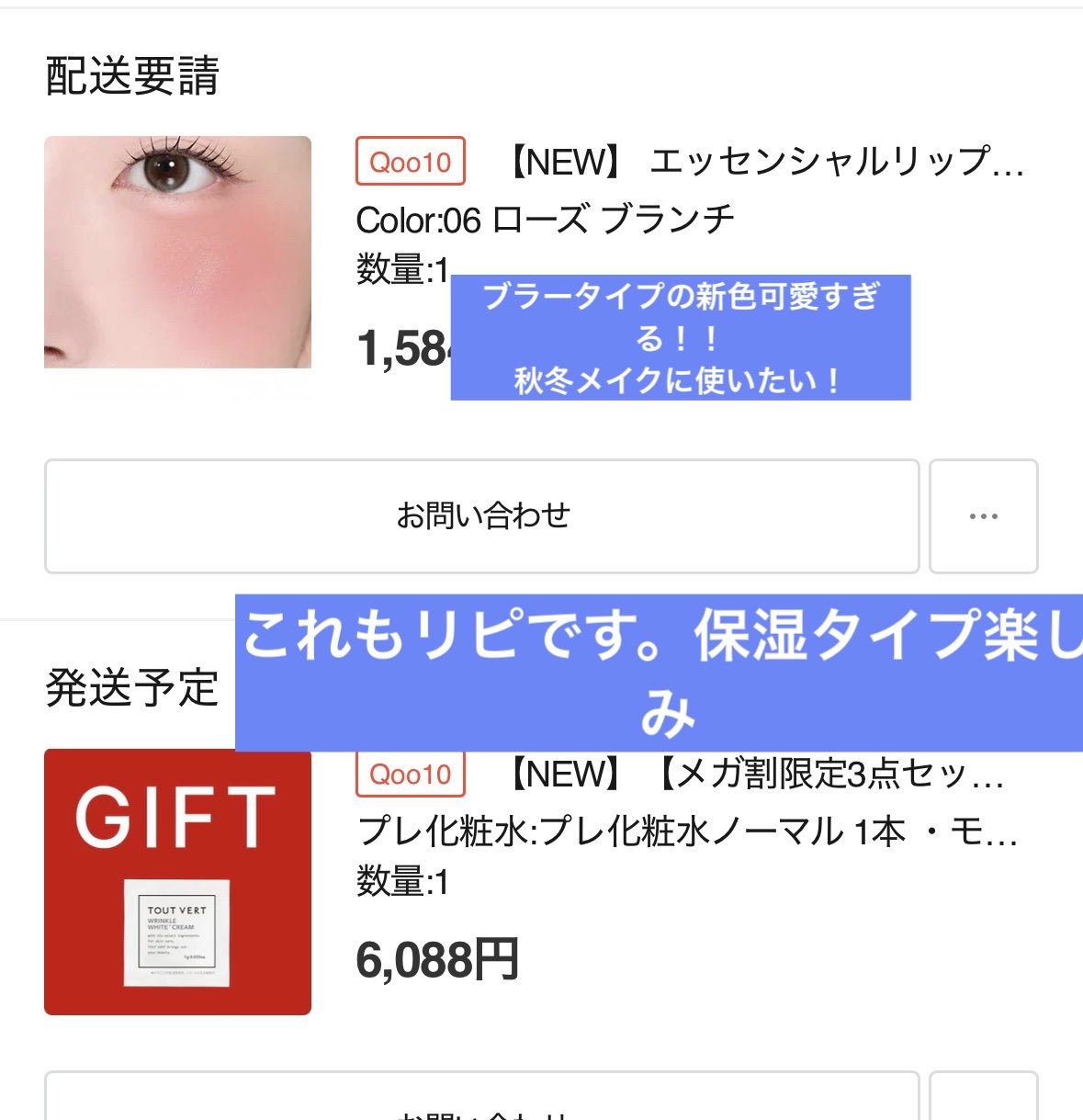The image size is (1083, 1120).
Task: Open the red GIFT product image
Action: coord(177,882)
